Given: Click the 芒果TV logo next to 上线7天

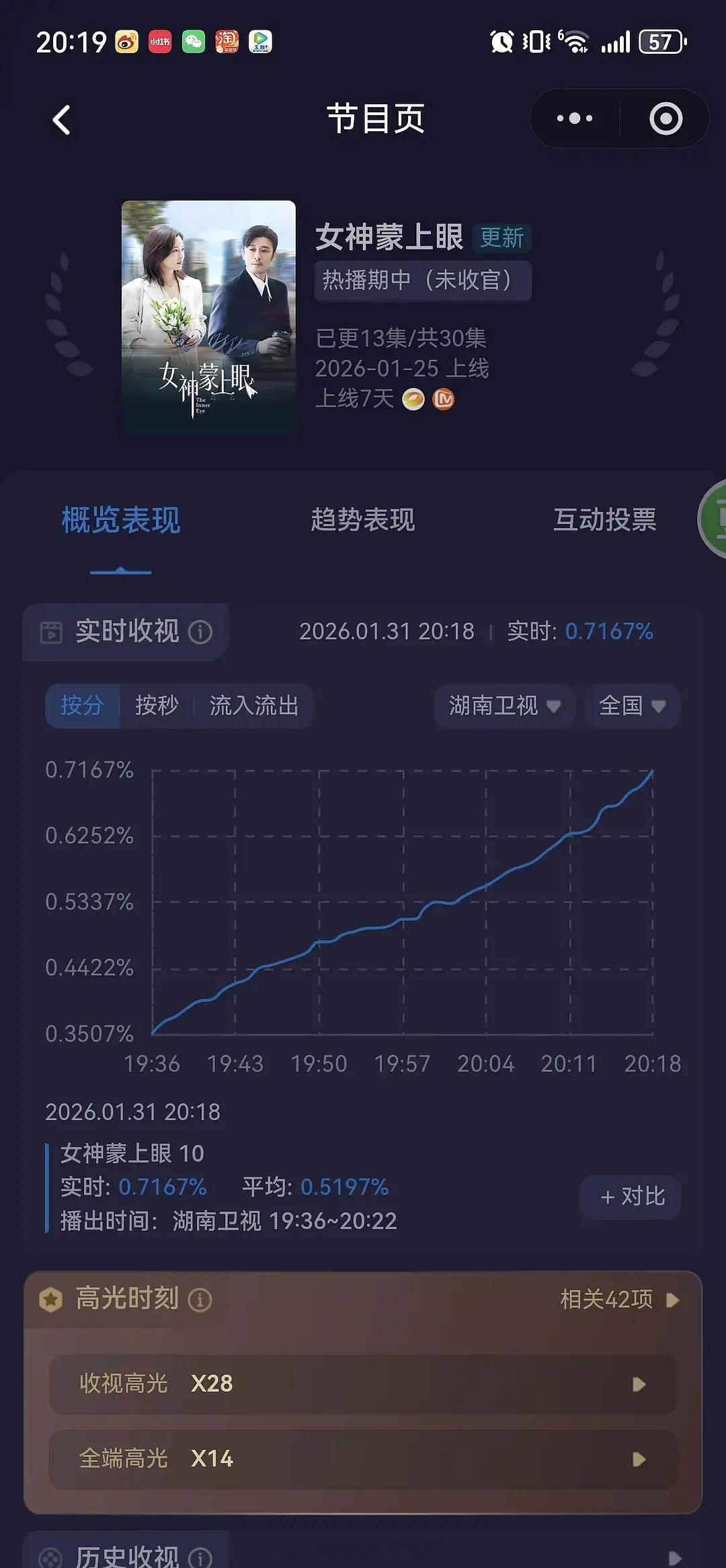Looking at the screenshot, I should (444, 398).
